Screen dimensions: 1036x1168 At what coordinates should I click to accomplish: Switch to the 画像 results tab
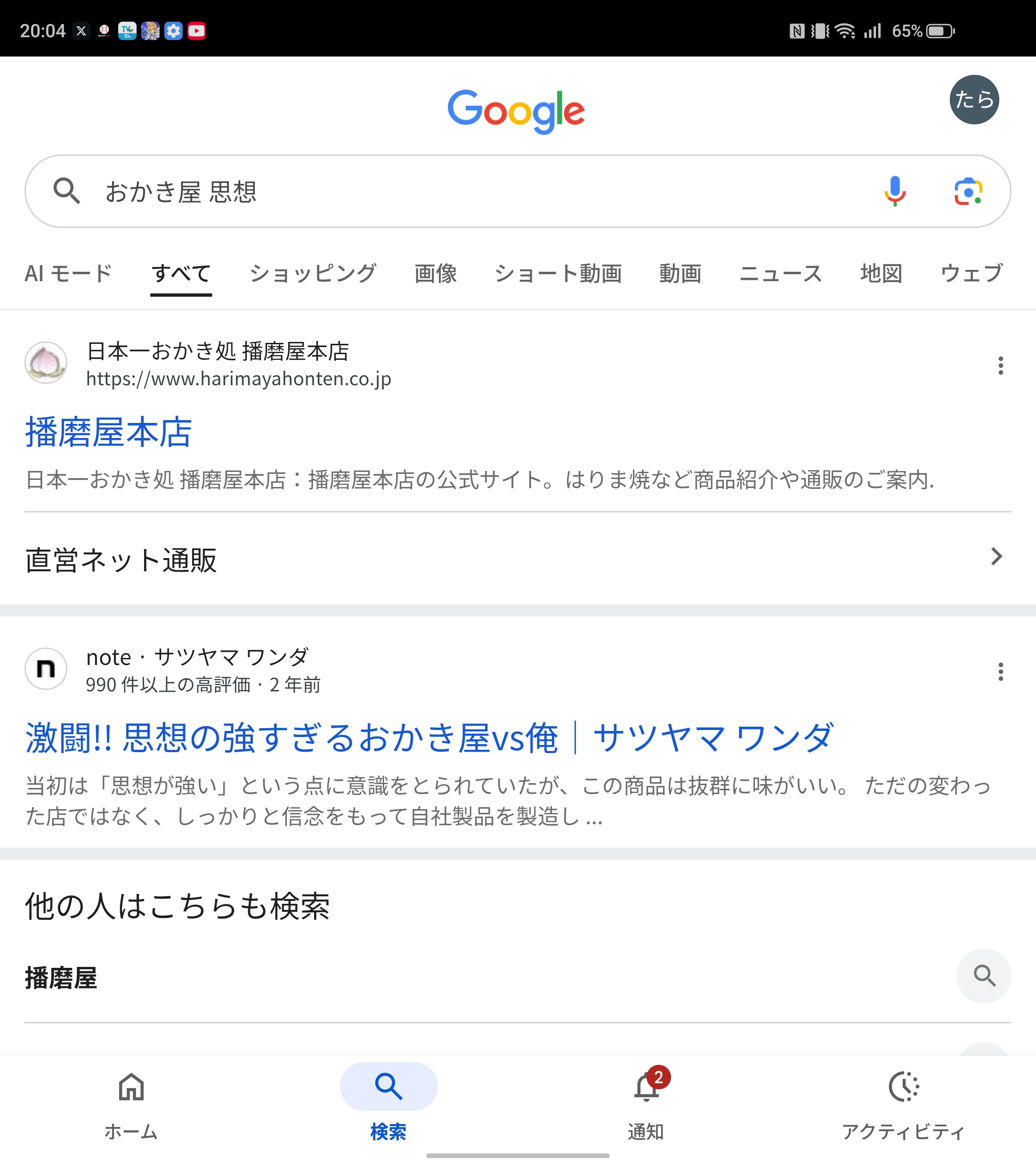(436, 273)
